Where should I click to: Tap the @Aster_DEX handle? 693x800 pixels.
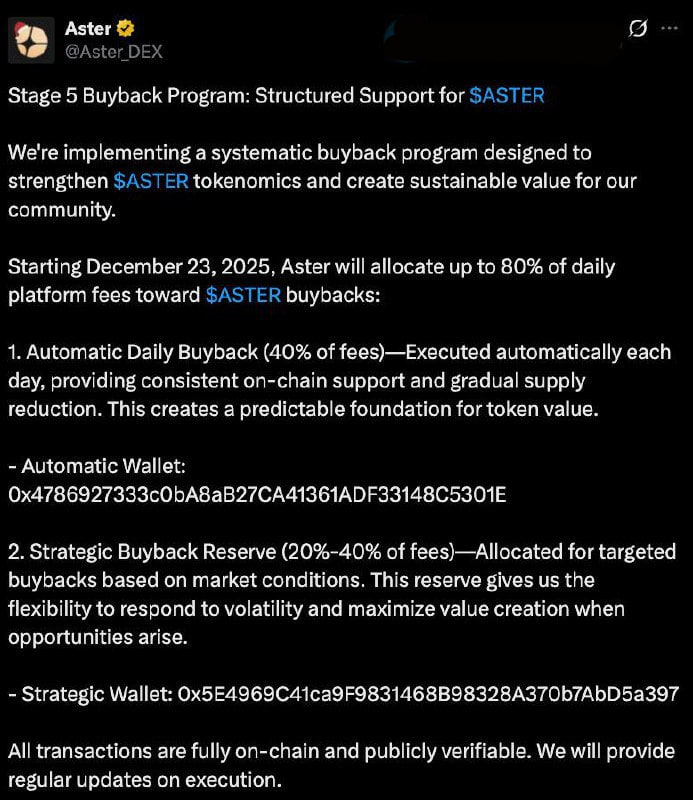(x=113, y=51)
